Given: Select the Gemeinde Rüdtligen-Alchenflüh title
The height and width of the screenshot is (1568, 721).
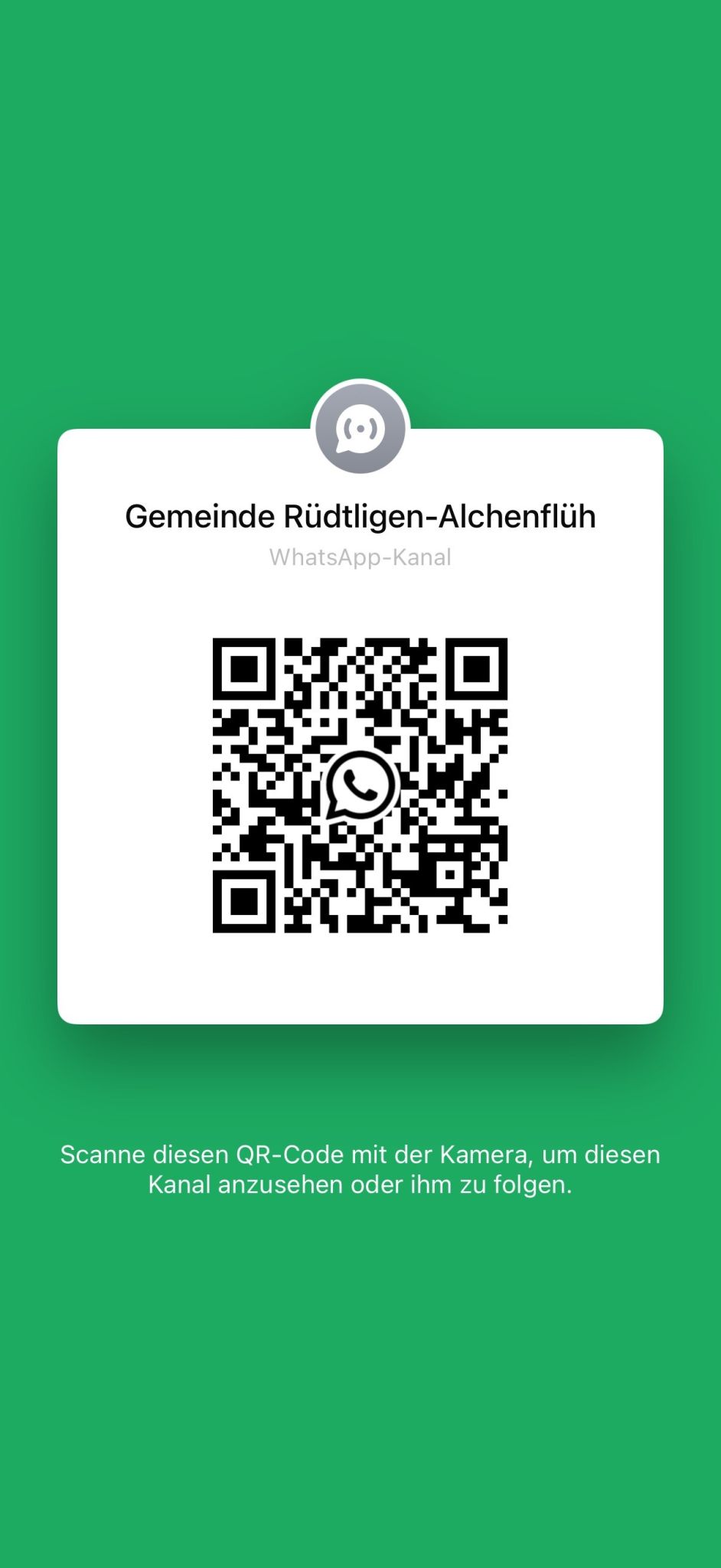Looking at the screenshot, I should [360, 516].
